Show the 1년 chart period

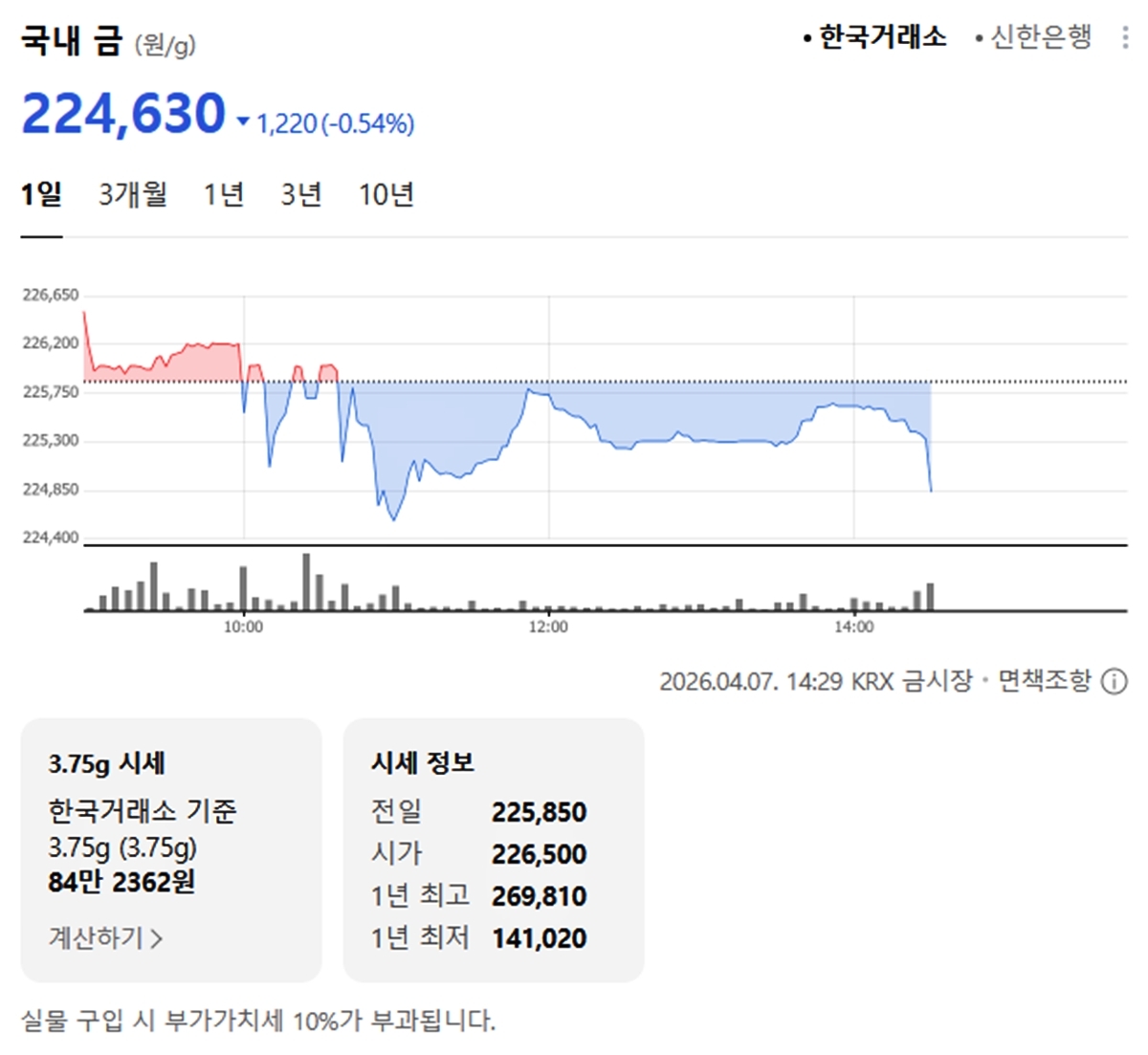pos(224,195)
